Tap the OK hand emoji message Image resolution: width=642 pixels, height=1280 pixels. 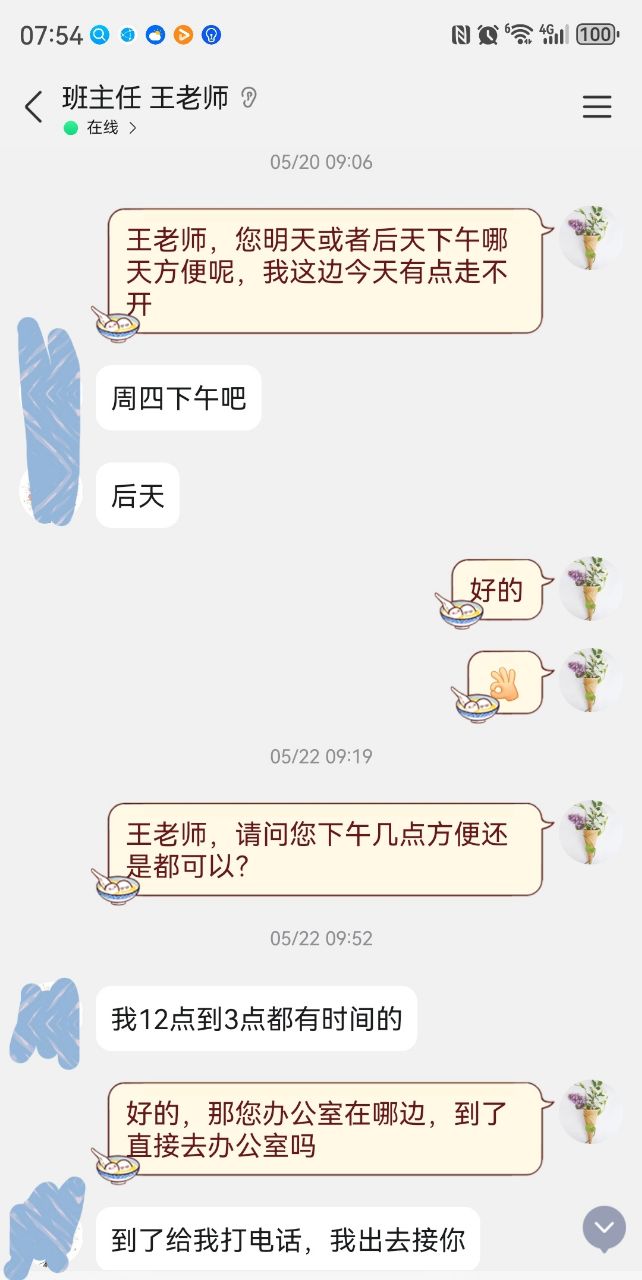point(505,683)
